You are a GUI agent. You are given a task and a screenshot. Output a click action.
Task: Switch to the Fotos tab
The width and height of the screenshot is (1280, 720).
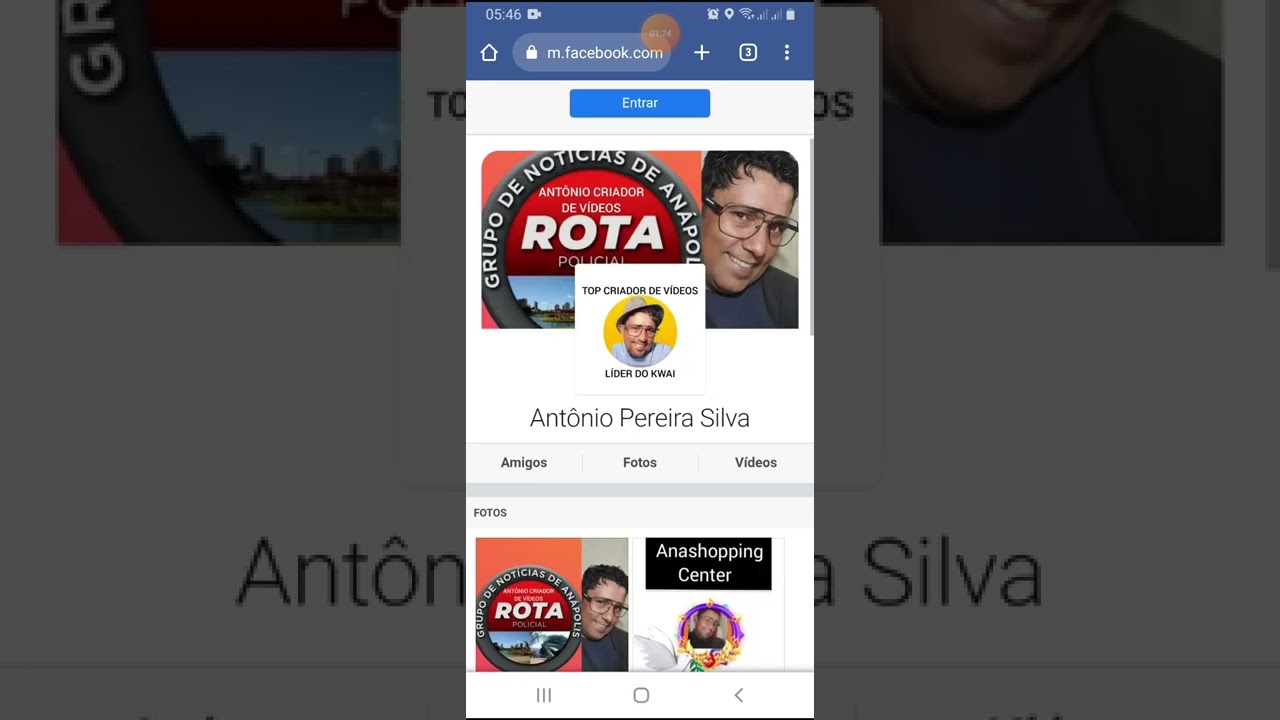pyautogui.click(x=640, y=462)
